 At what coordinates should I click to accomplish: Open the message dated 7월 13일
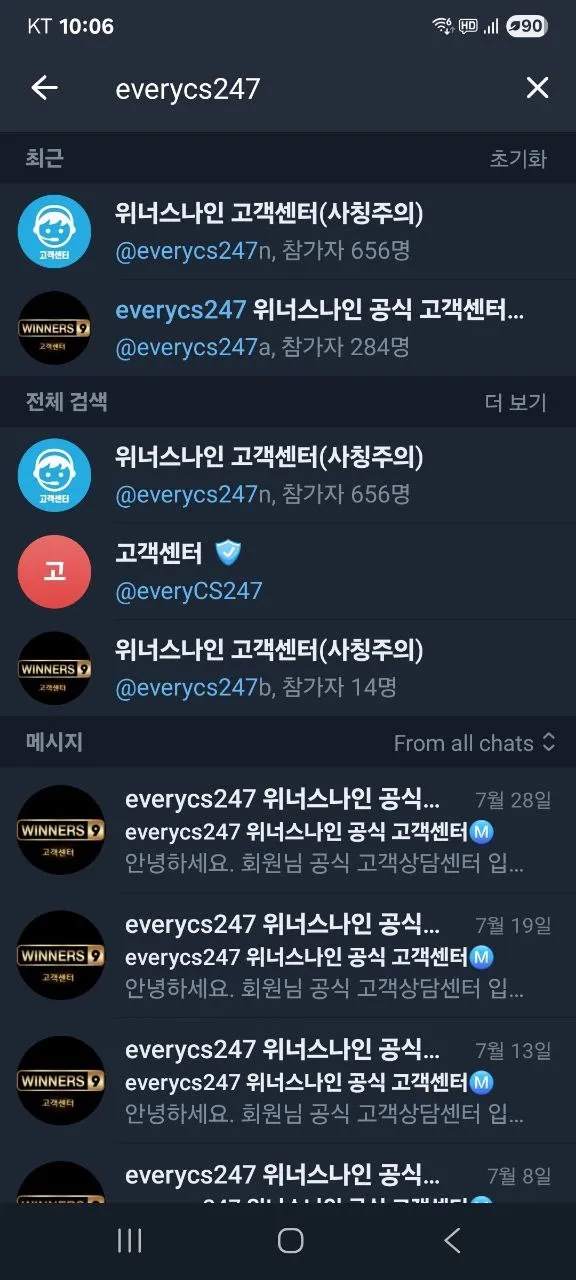288,1081
